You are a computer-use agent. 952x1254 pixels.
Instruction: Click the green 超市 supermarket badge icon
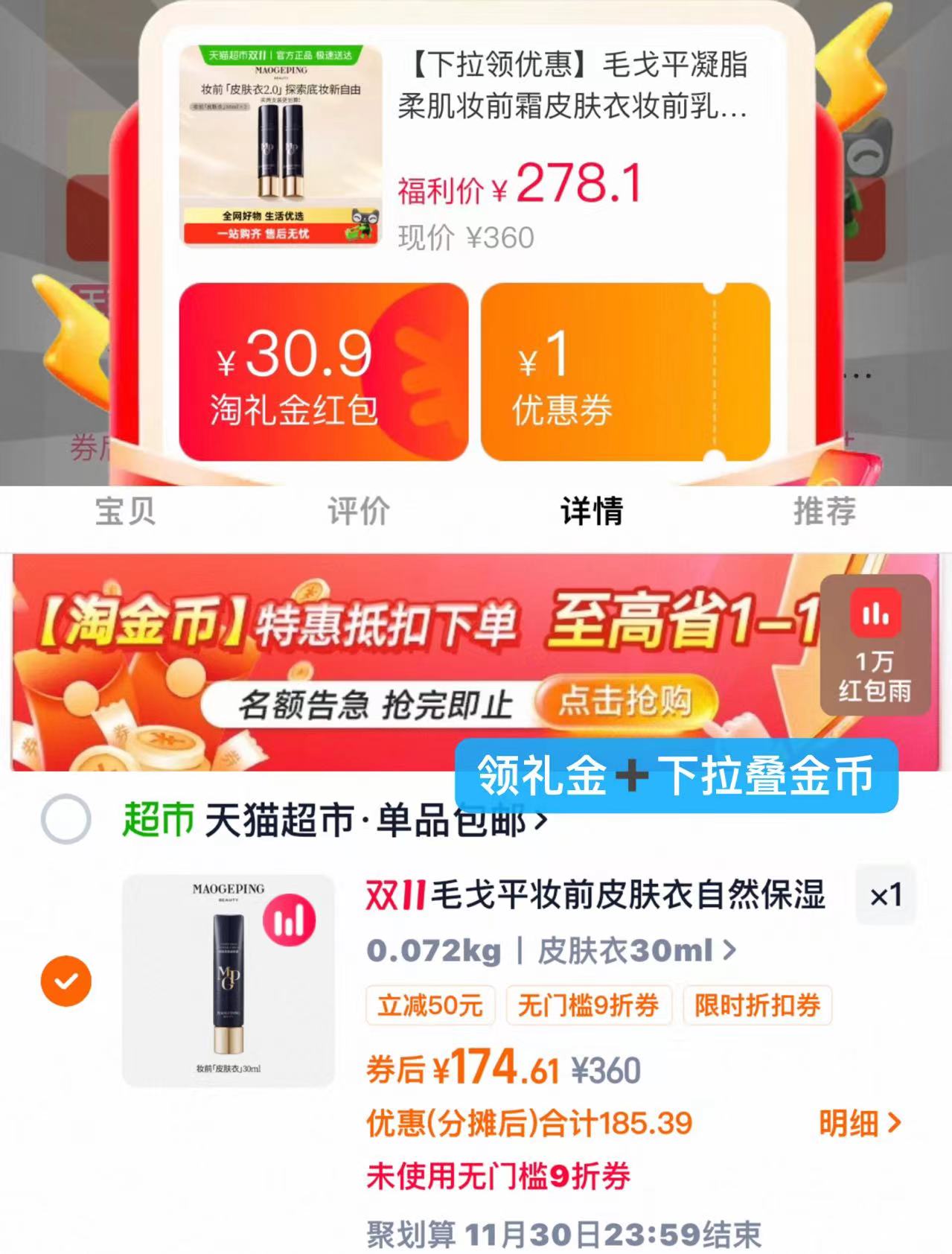point(158,818)
